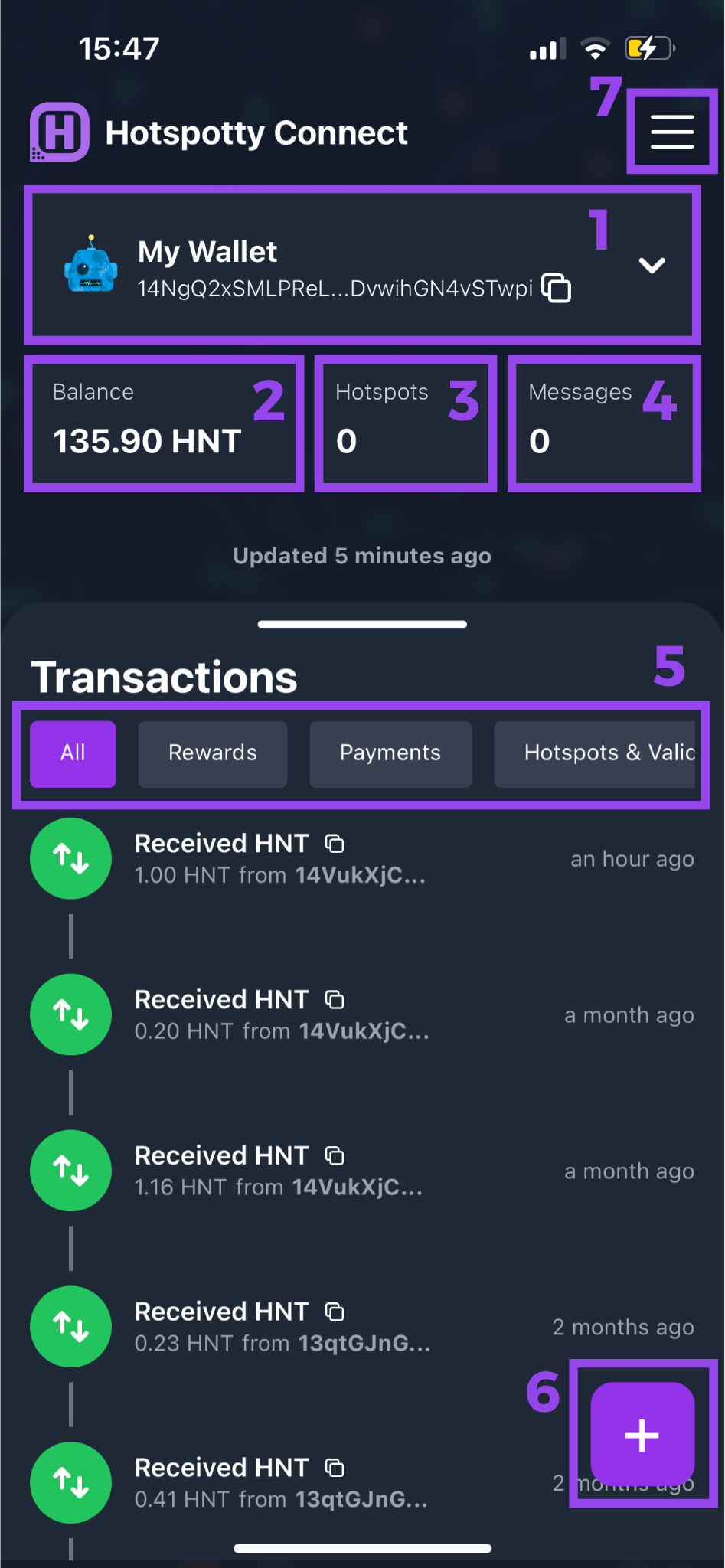Open the Balance card

coord(164,423)
